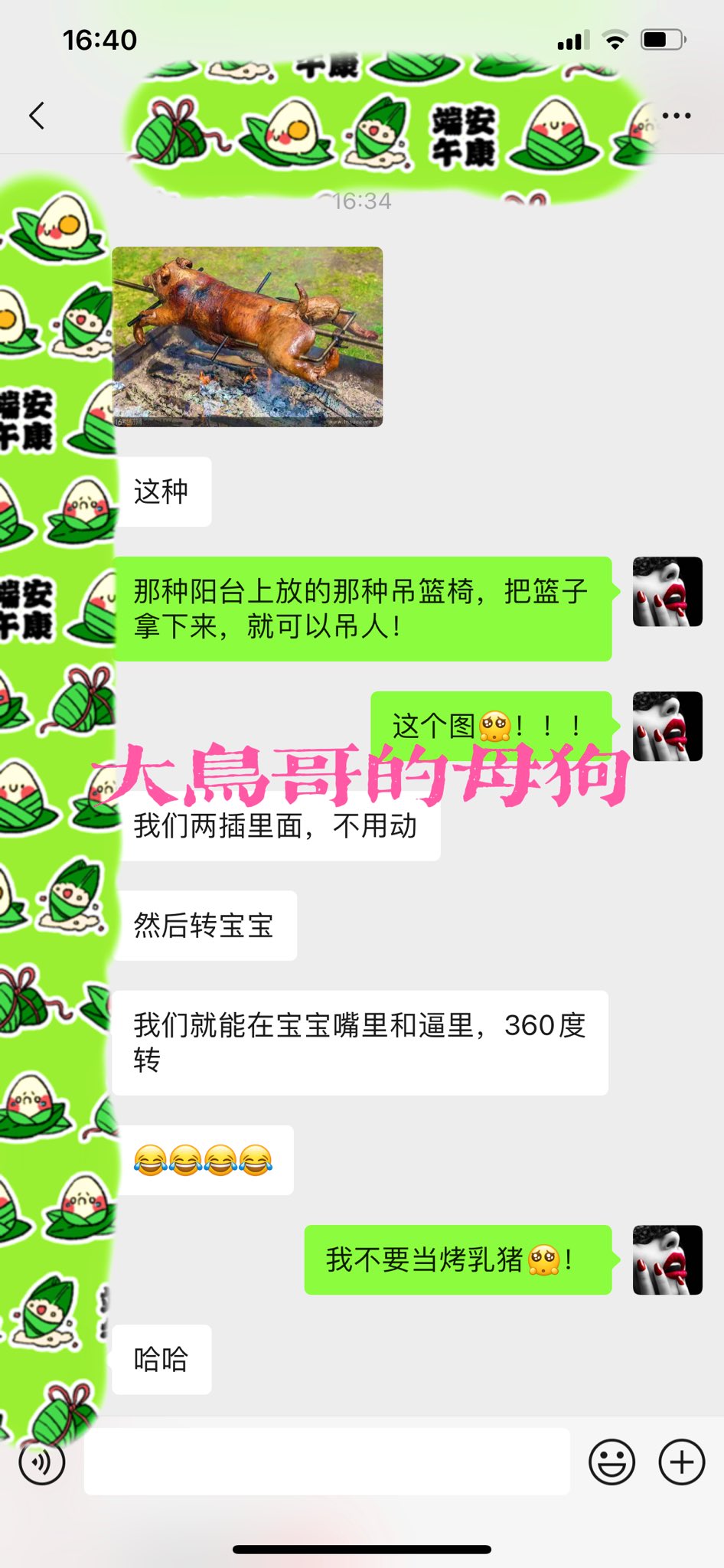Viewport: 724px width, 1568px height.
Task: View the roasted pig photo message
Action: (x=247, y=337)
